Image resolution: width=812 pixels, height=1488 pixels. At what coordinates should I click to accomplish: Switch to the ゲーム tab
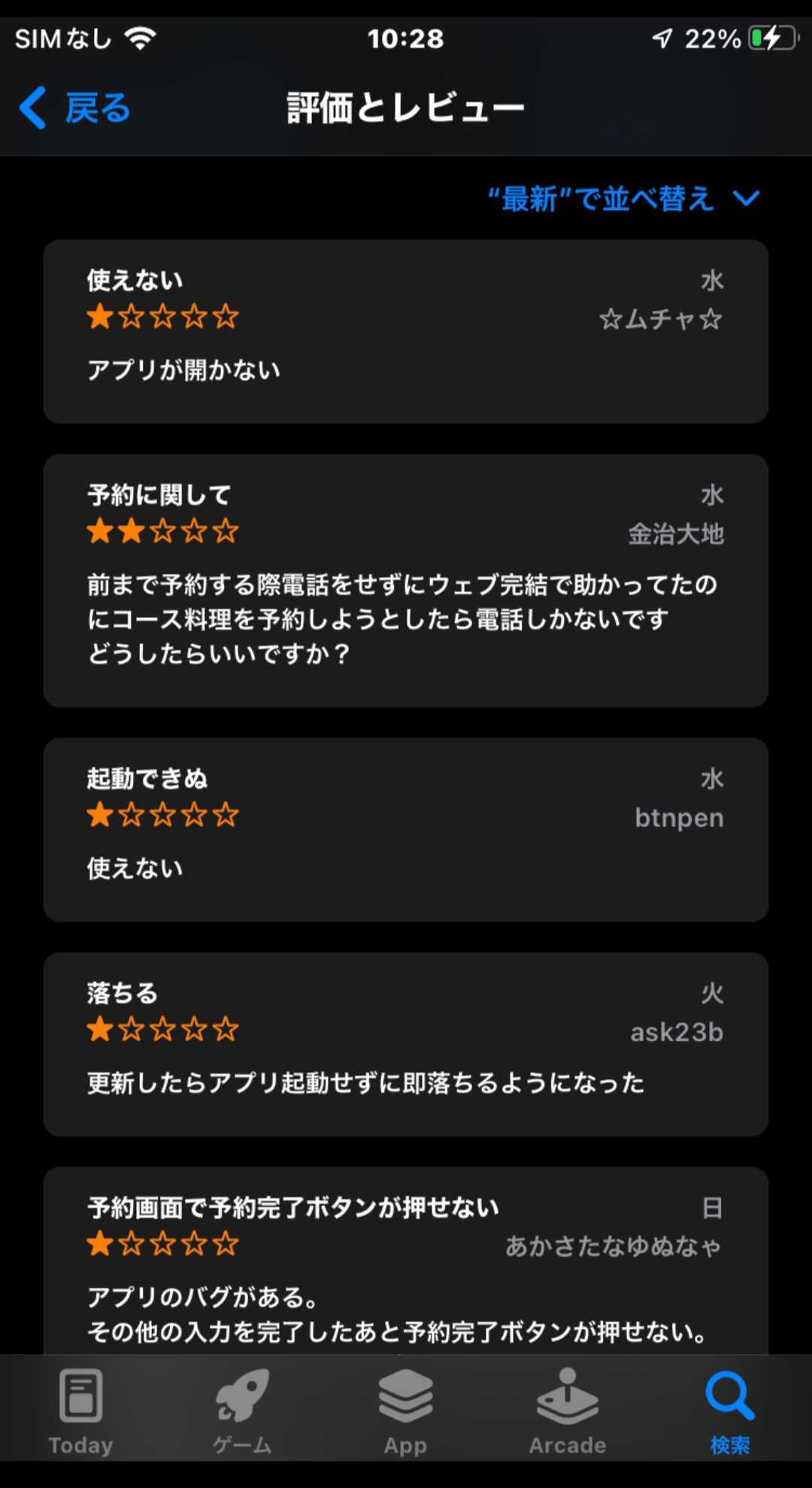point(242,1411)
